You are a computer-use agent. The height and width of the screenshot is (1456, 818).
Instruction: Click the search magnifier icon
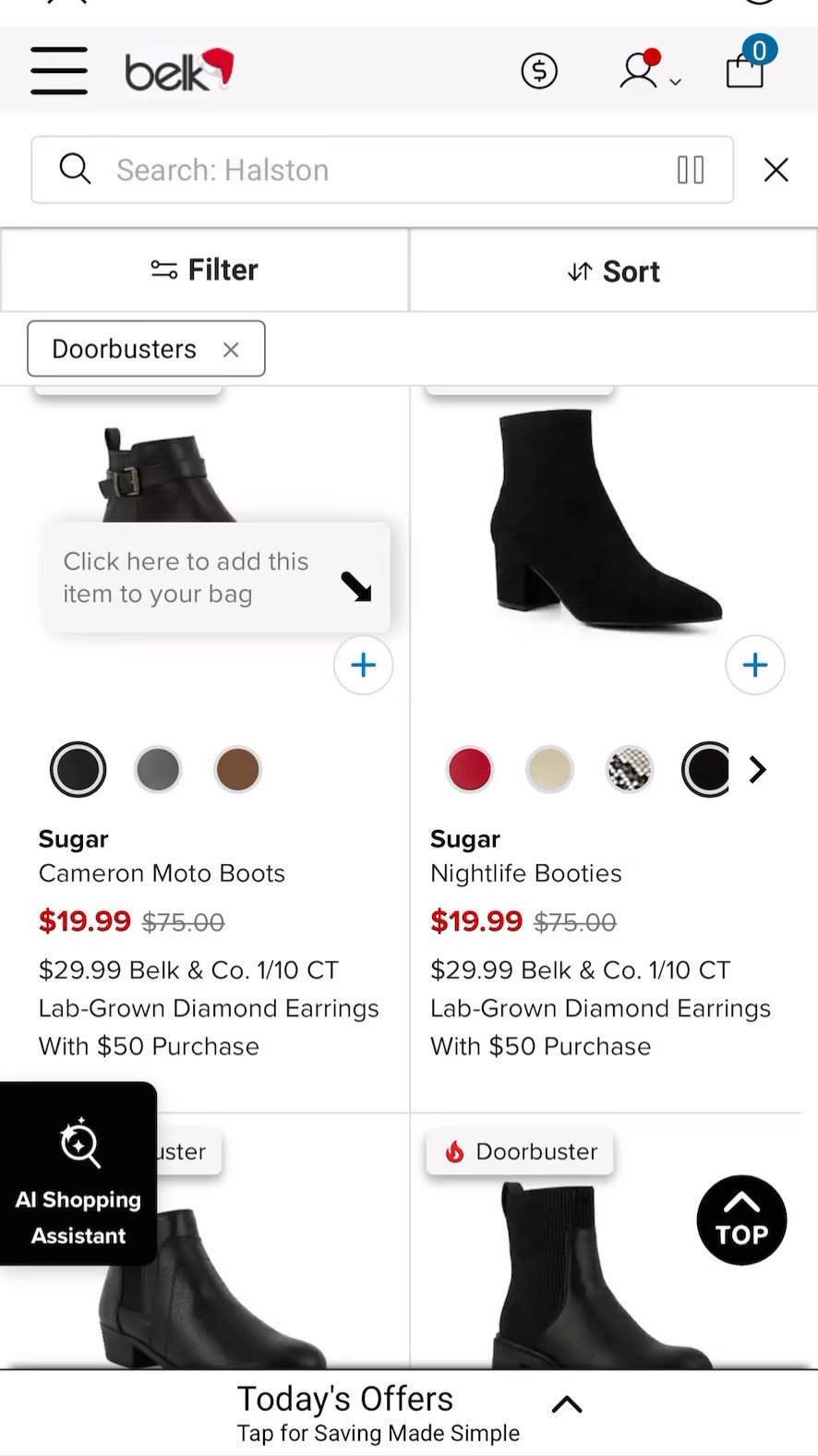[74, 169]
